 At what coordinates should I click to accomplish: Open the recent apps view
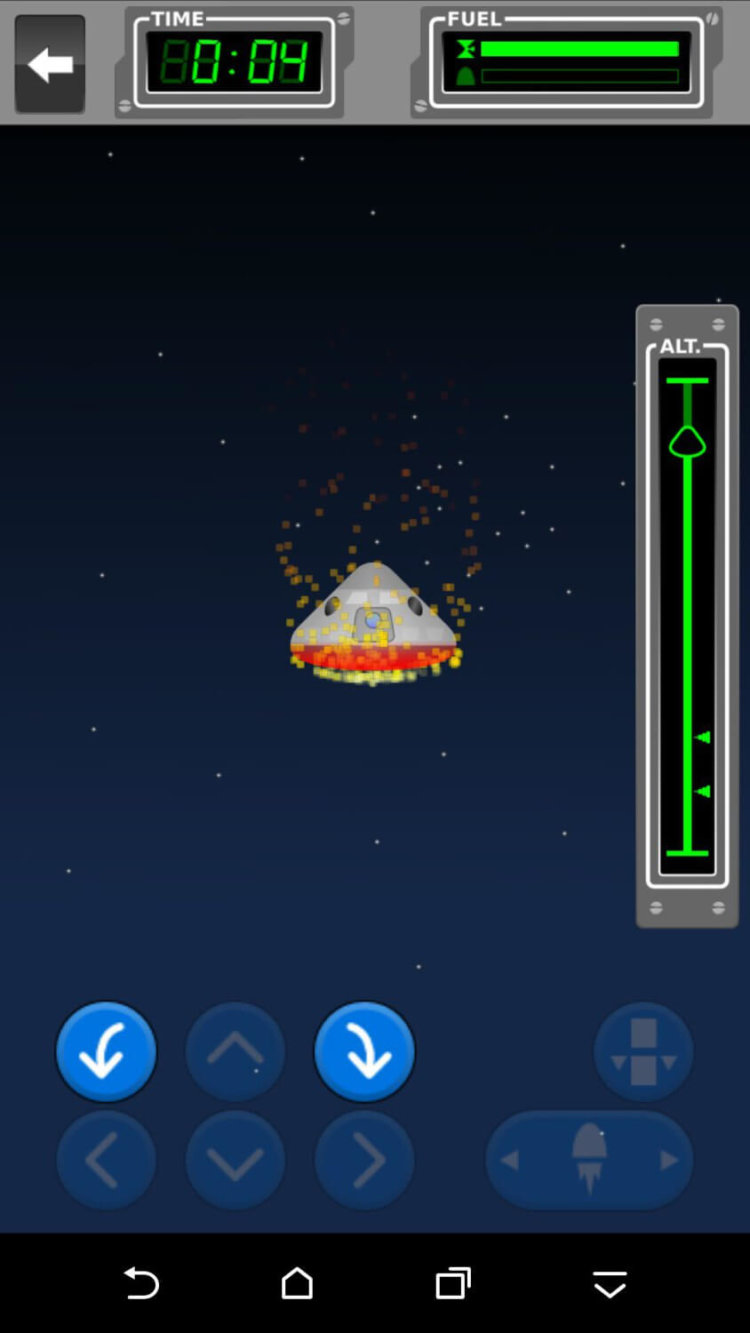click(453, 1283)
